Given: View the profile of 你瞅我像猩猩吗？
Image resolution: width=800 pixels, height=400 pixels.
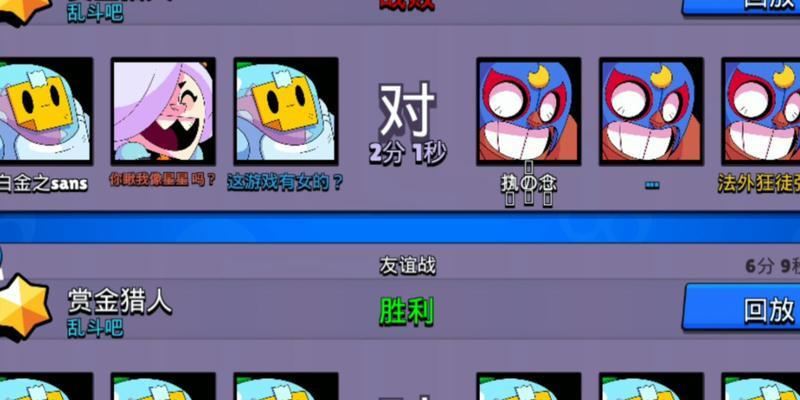Looking at the screenshot, I should (163, 110).
